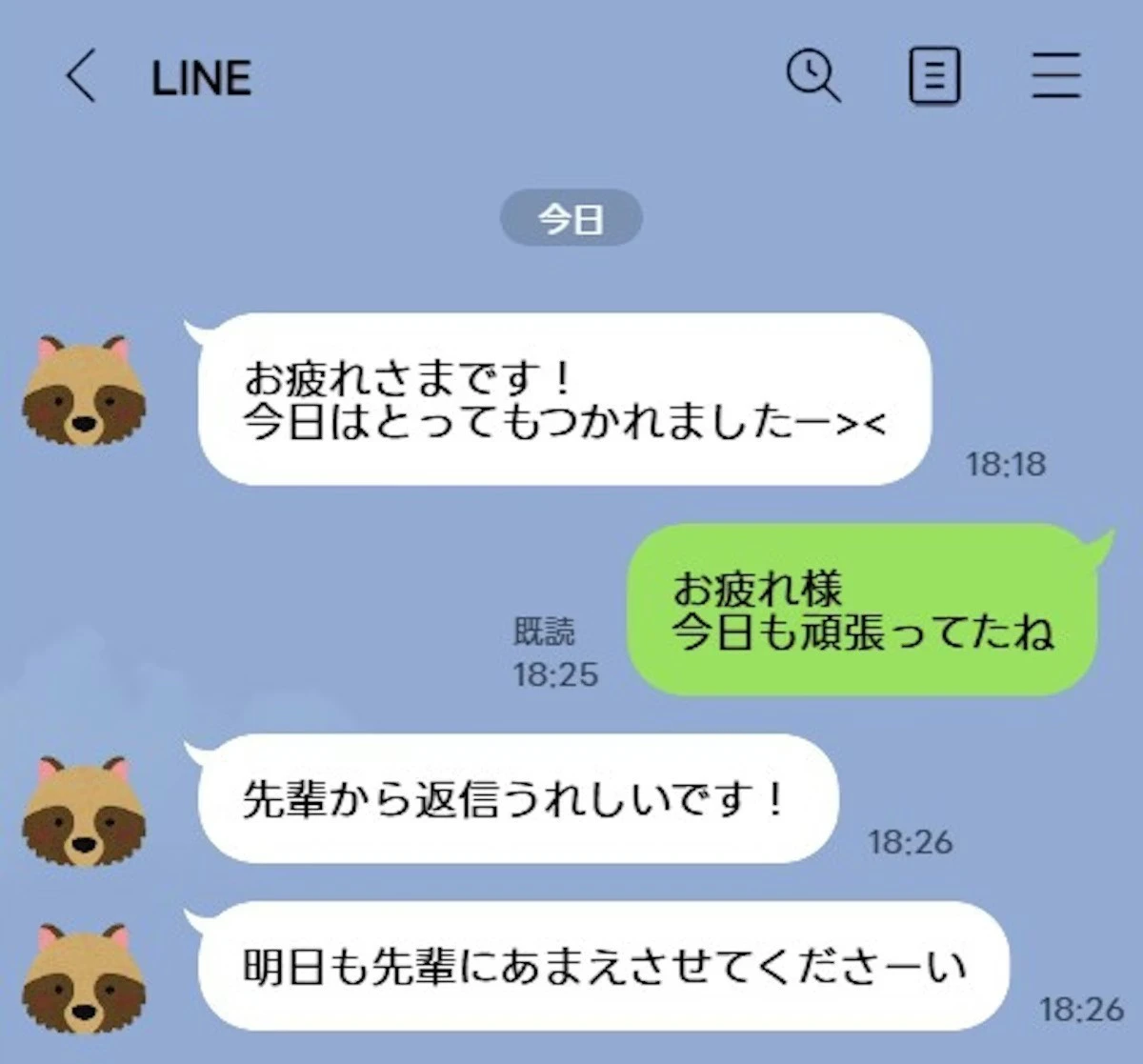The width and height of the screenshot is (1143, 1064).
Task: Open the chat search icon
Action: [x=813, y=76]
